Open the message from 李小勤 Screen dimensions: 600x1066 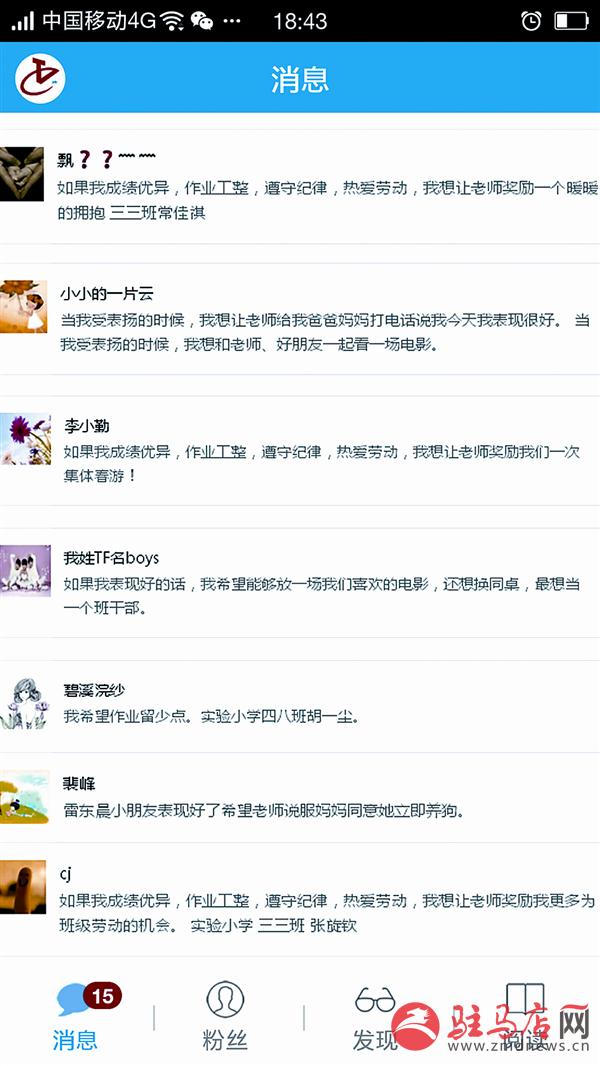[x=320, y=452]
